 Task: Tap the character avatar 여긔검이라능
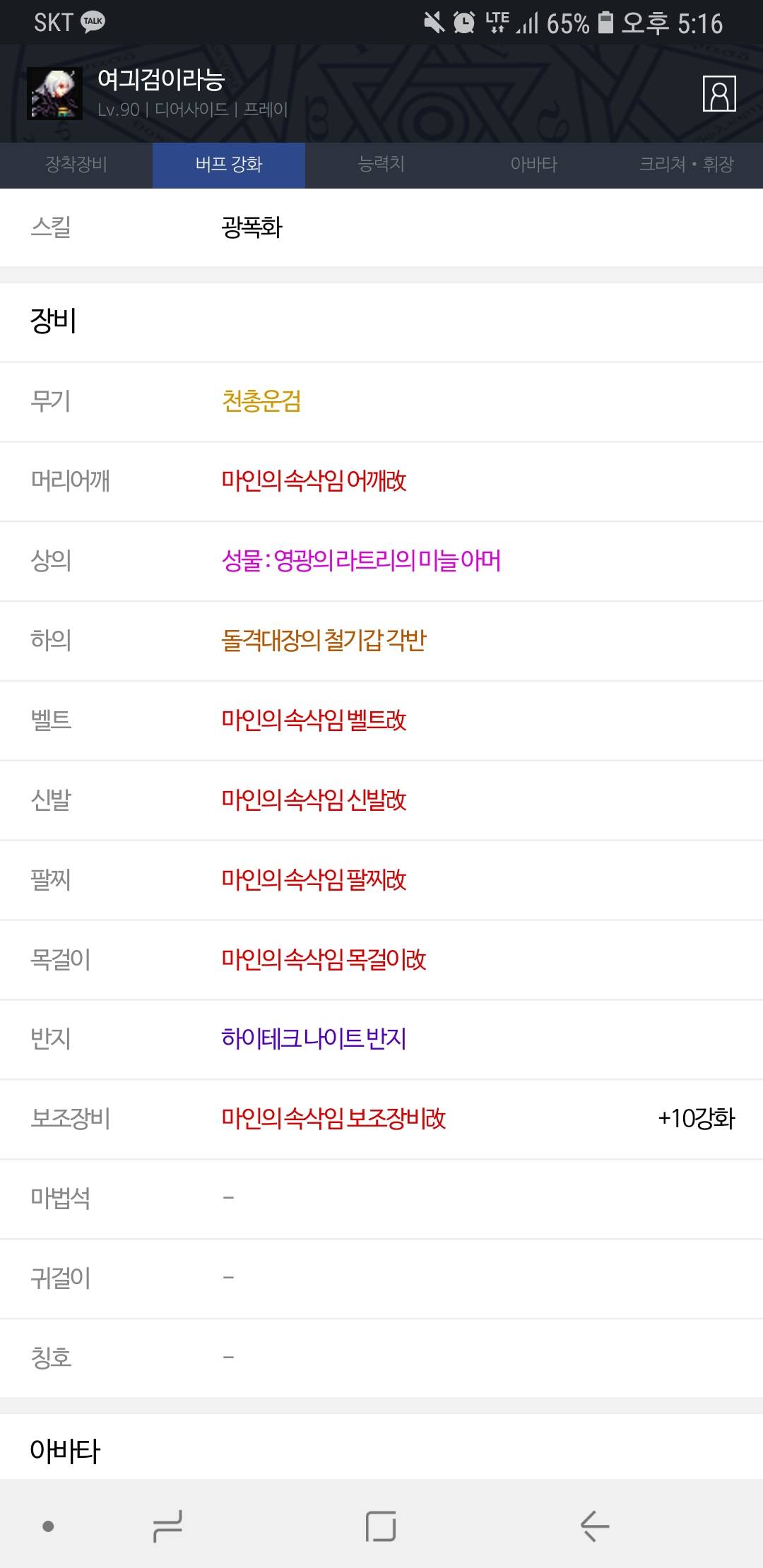pyautogui.click(x=54, y=93)
